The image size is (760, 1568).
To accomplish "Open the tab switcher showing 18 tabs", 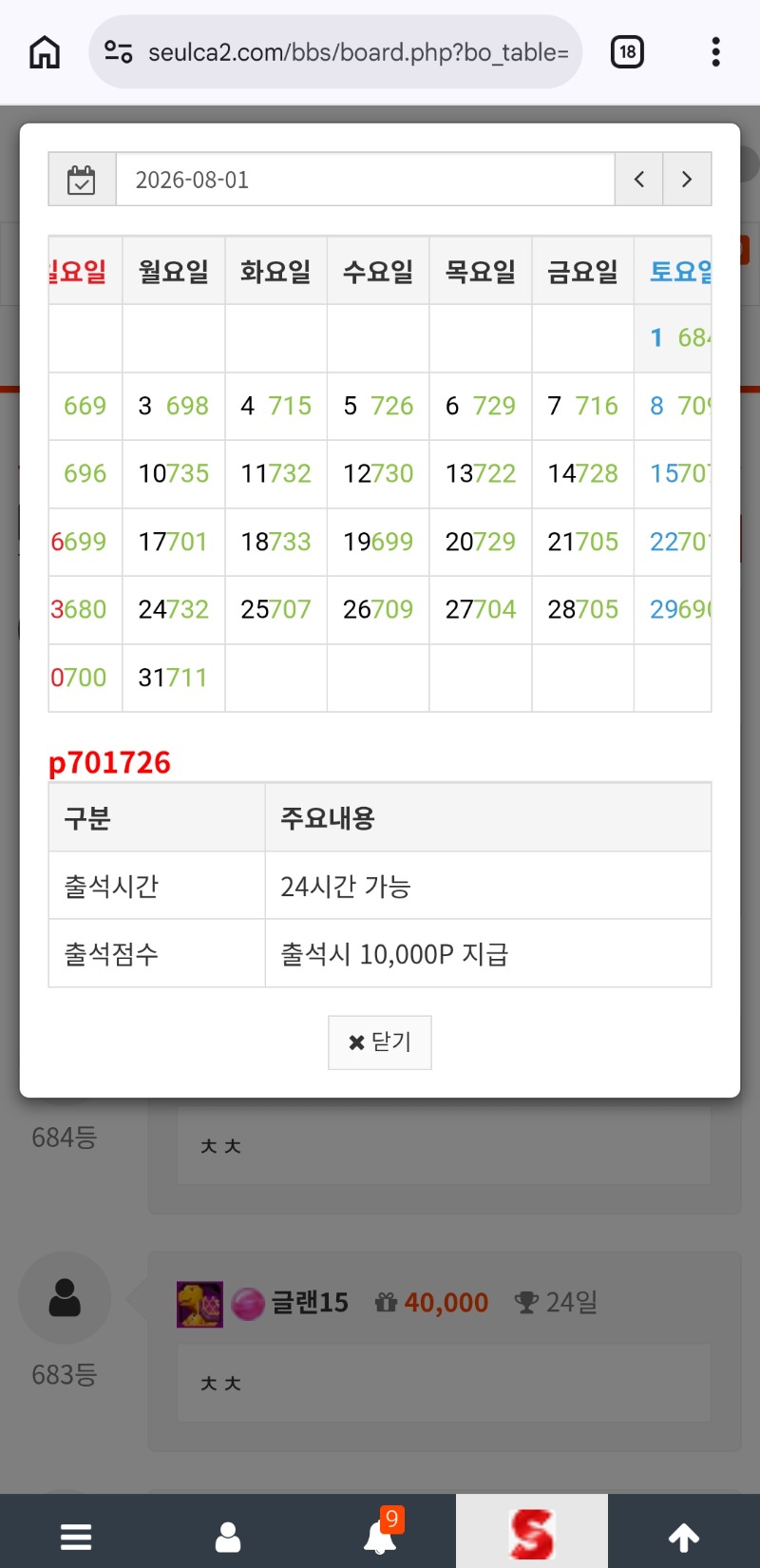I will [627, 51].
